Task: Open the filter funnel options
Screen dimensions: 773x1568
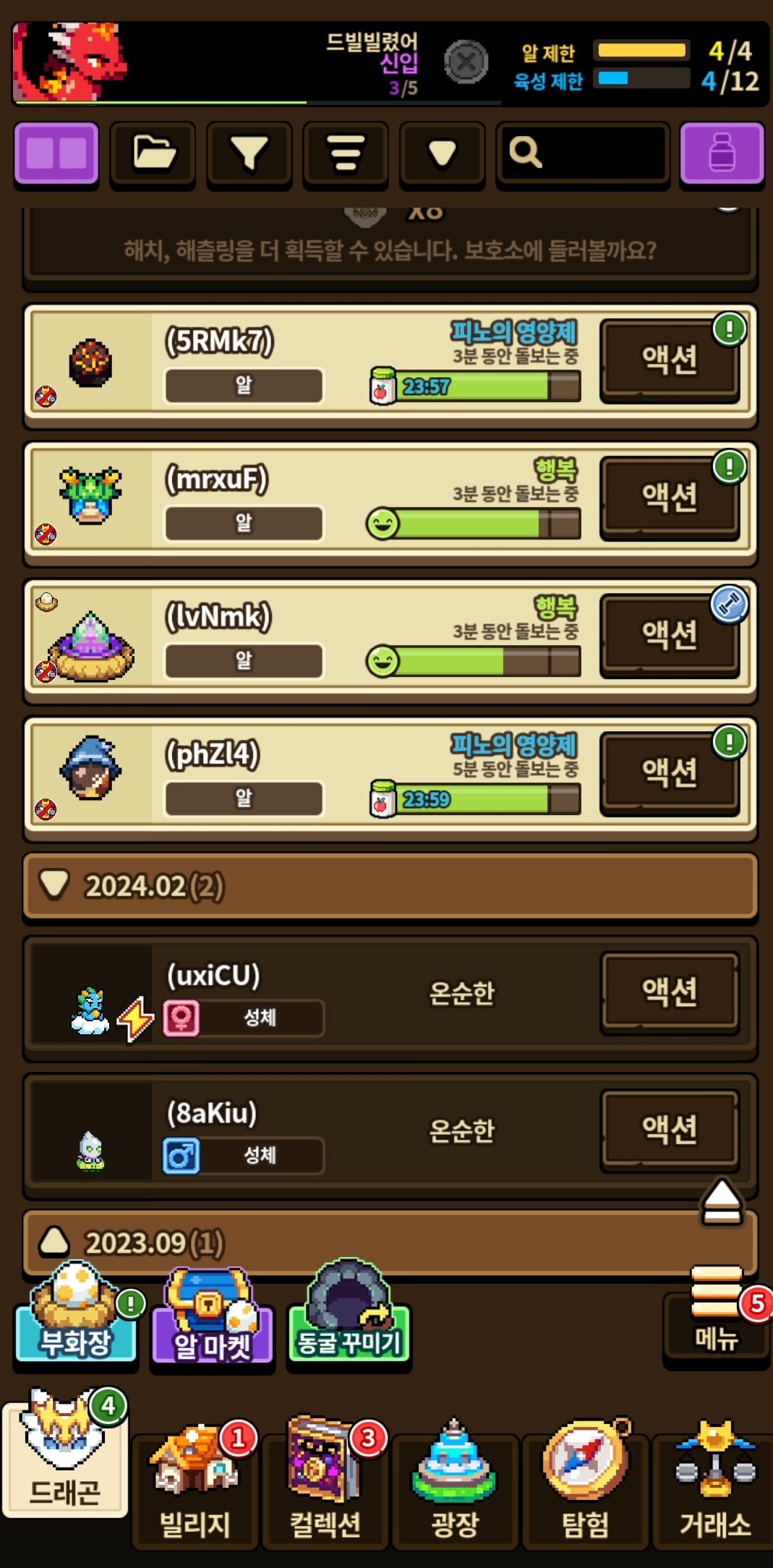Action: pos(249,154)
